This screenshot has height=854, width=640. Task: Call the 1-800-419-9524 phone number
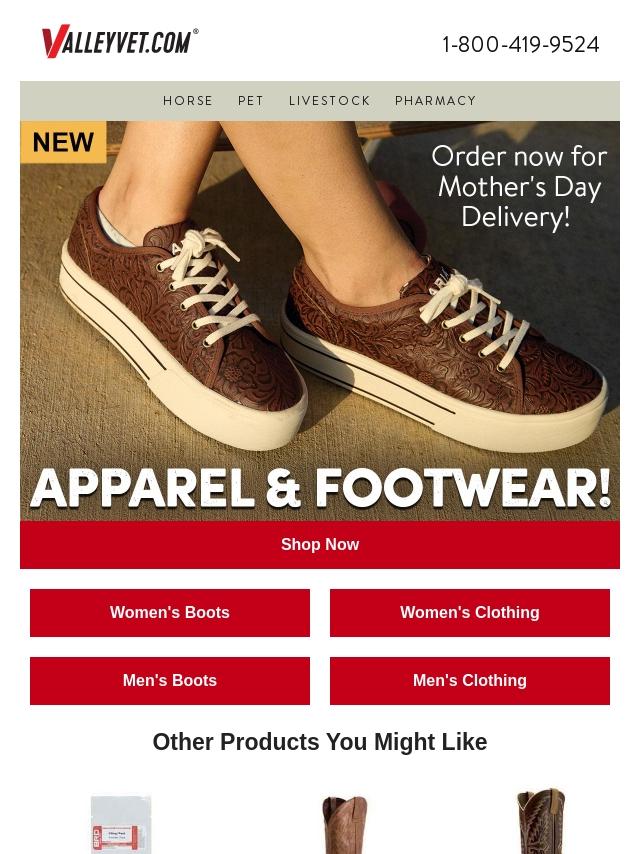pos(521,45)
